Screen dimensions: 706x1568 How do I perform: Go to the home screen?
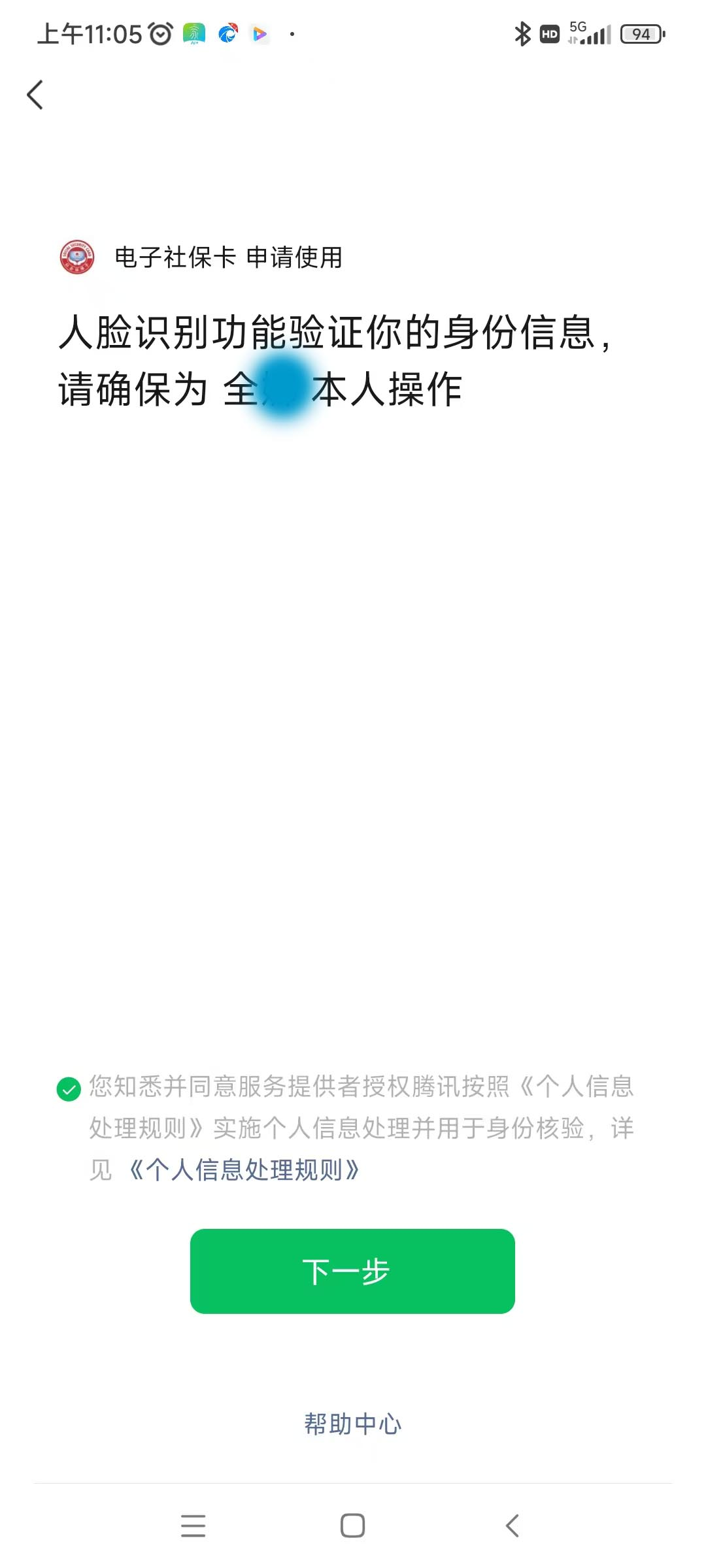click(352, 1526)
